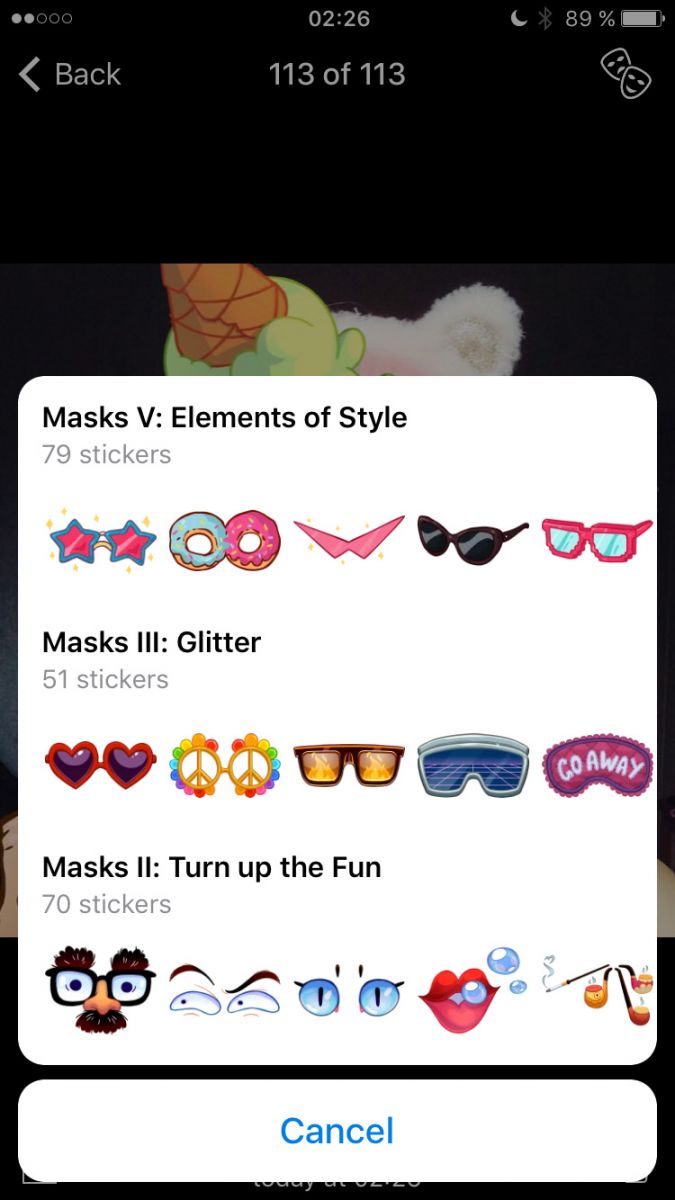This screenshot has width=675, height=1200.
Task: Select the flaming sunglasses mask
Action: coord(348,765)
